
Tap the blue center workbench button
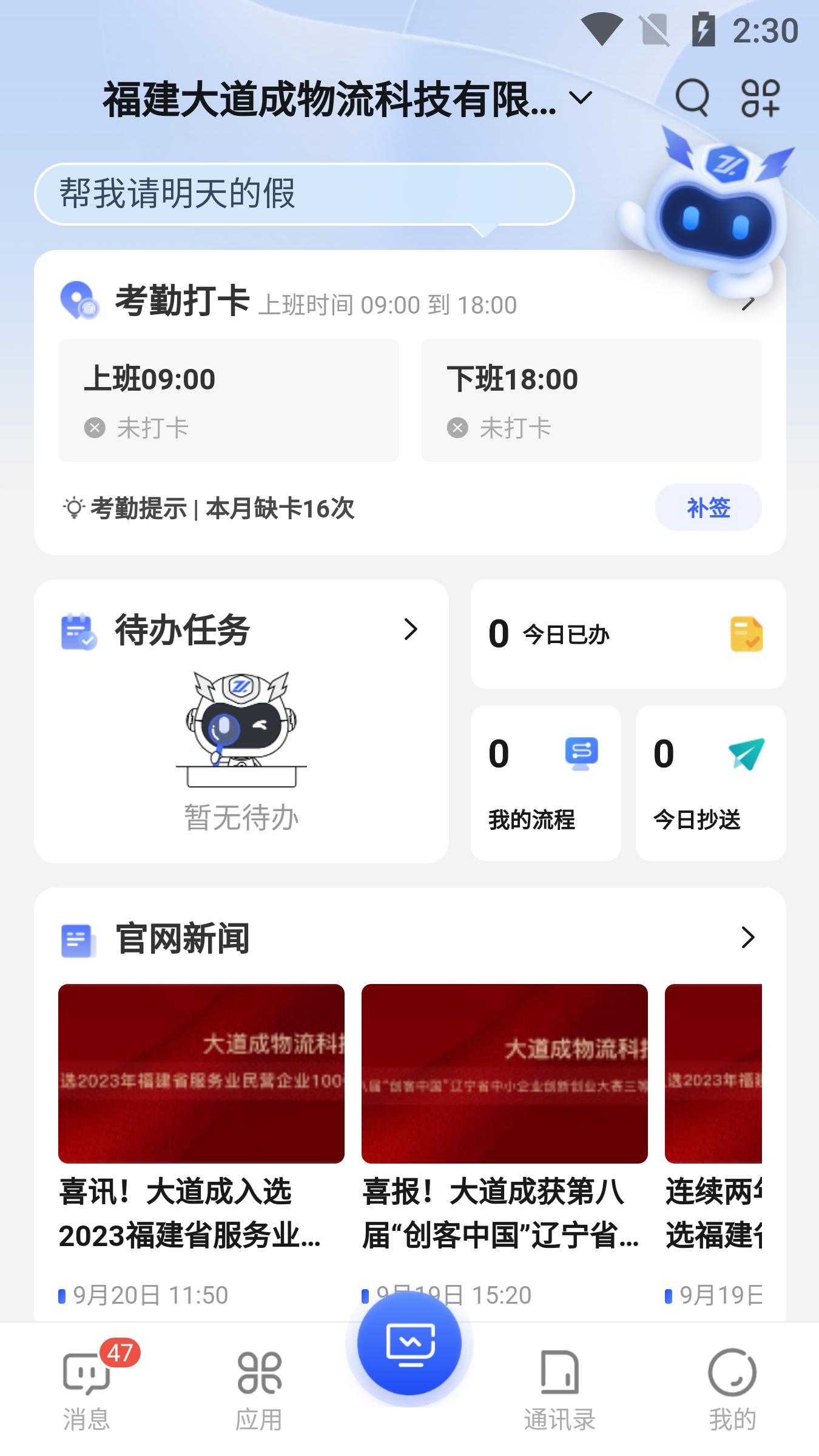(x=409, y=1344)
